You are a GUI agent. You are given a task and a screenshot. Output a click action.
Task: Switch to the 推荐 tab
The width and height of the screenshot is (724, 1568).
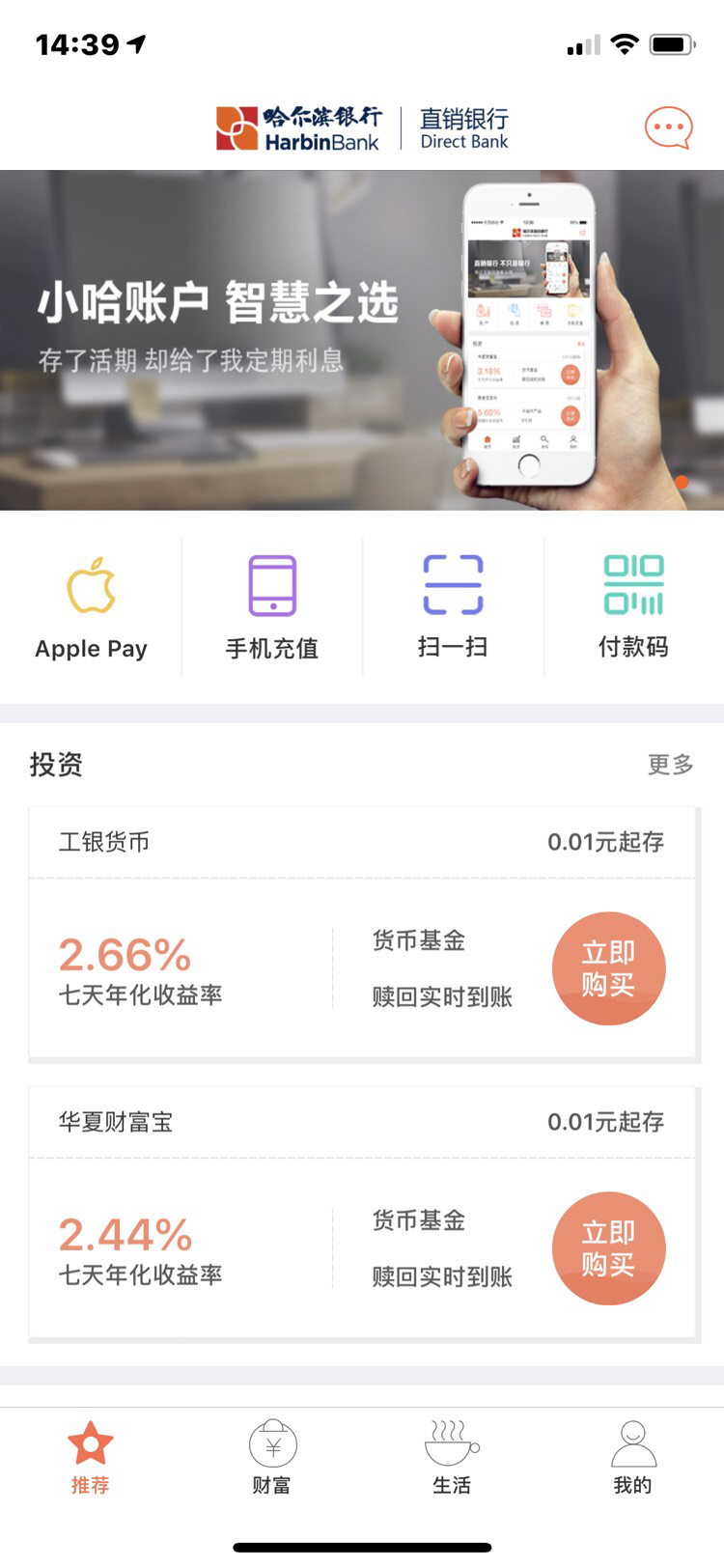point(91,1458)
